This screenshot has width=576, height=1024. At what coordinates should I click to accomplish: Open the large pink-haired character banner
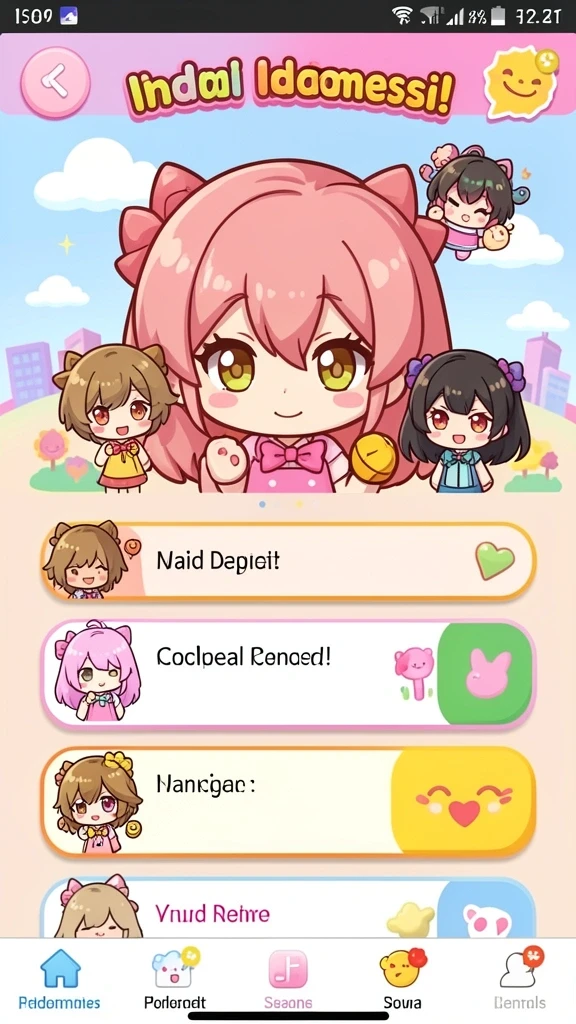(288, 307)
